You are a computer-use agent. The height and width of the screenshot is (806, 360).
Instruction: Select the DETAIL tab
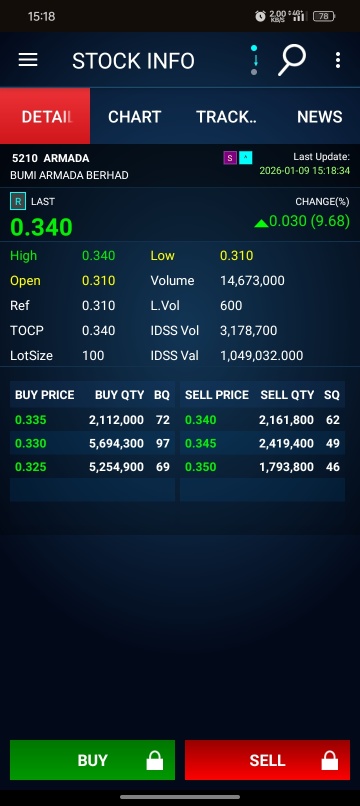pyautogui.click(x=45, y=116)
